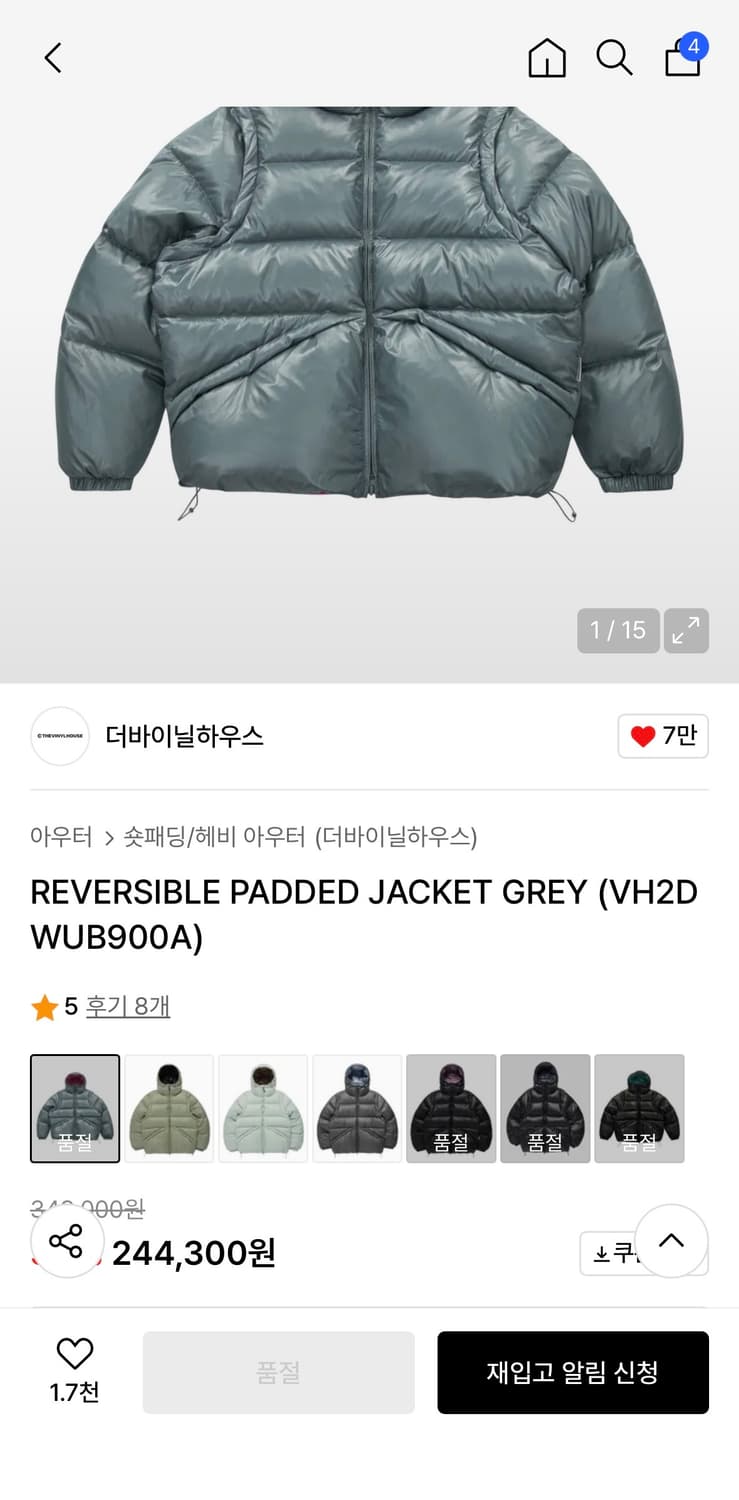The image size is (739, 1500).
Task: Tap the 1/15 image counter
Action: click(618, 631)
